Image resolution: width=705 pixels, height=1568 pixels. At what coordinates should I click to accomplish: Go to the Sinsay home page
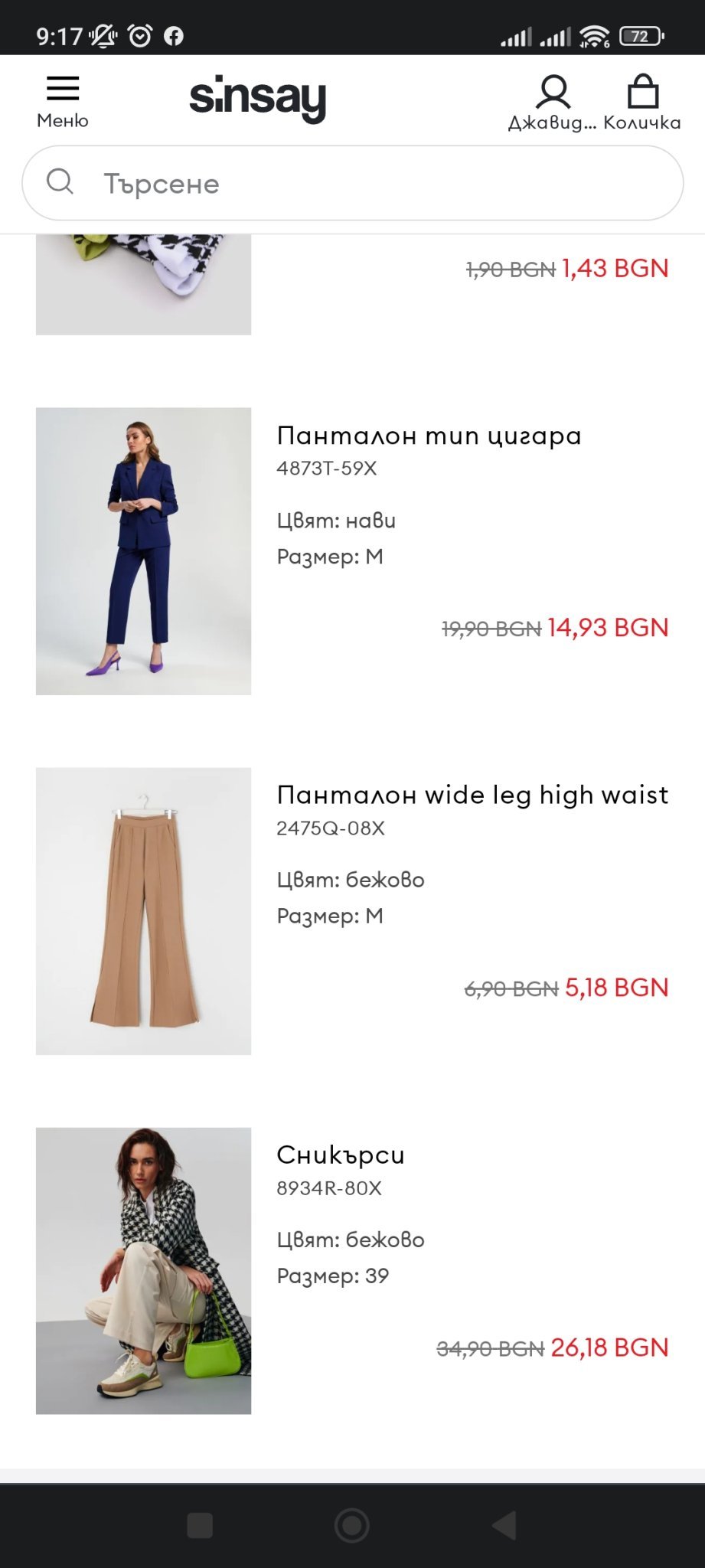pos(257,99)
